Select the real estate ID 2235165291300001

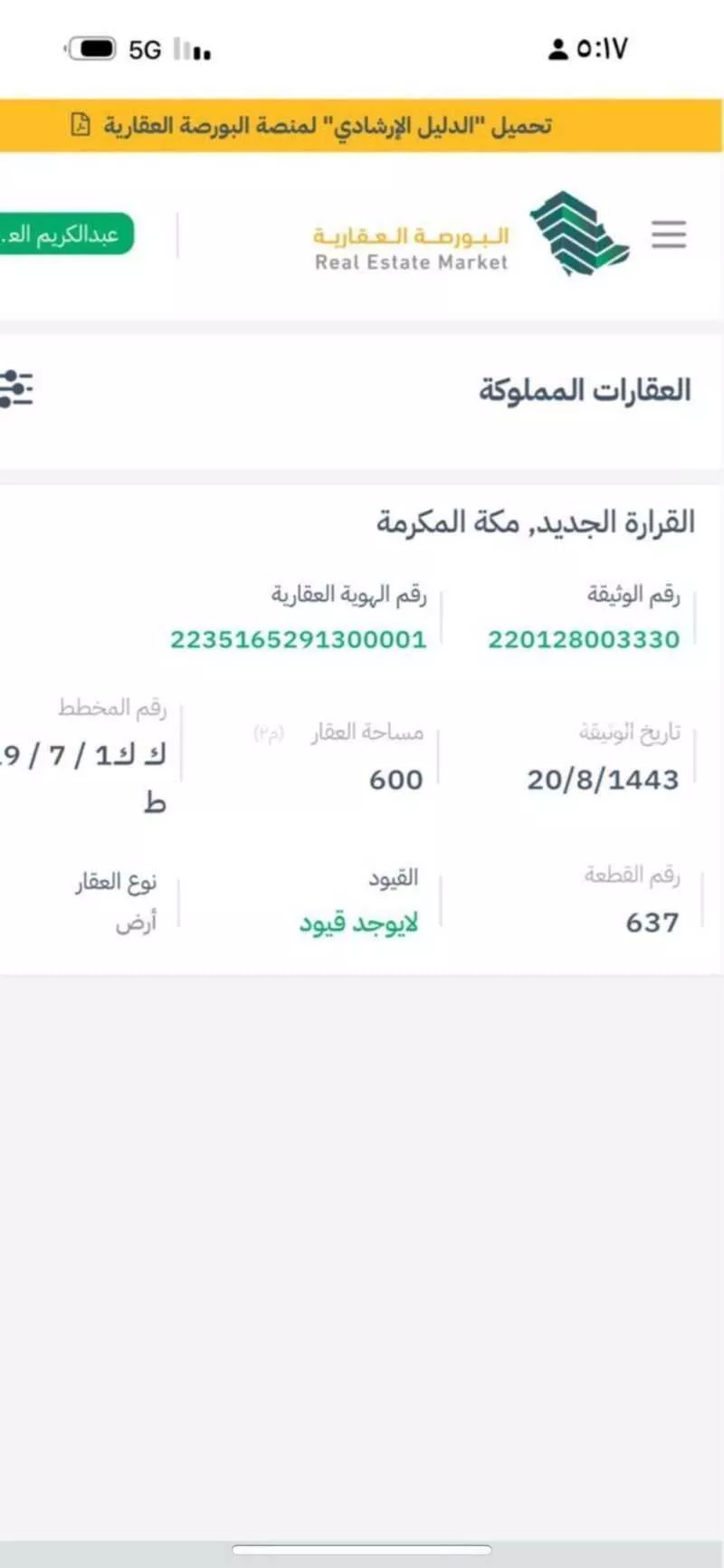click(x=299, y=639)
